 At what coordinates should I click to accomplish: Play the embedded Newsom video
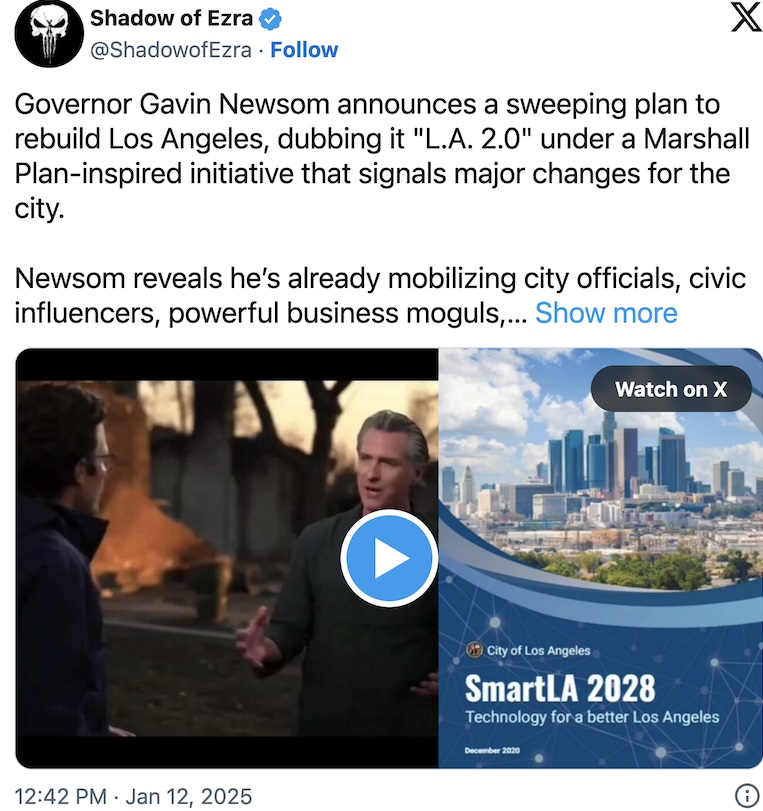(x=388, y=559)
